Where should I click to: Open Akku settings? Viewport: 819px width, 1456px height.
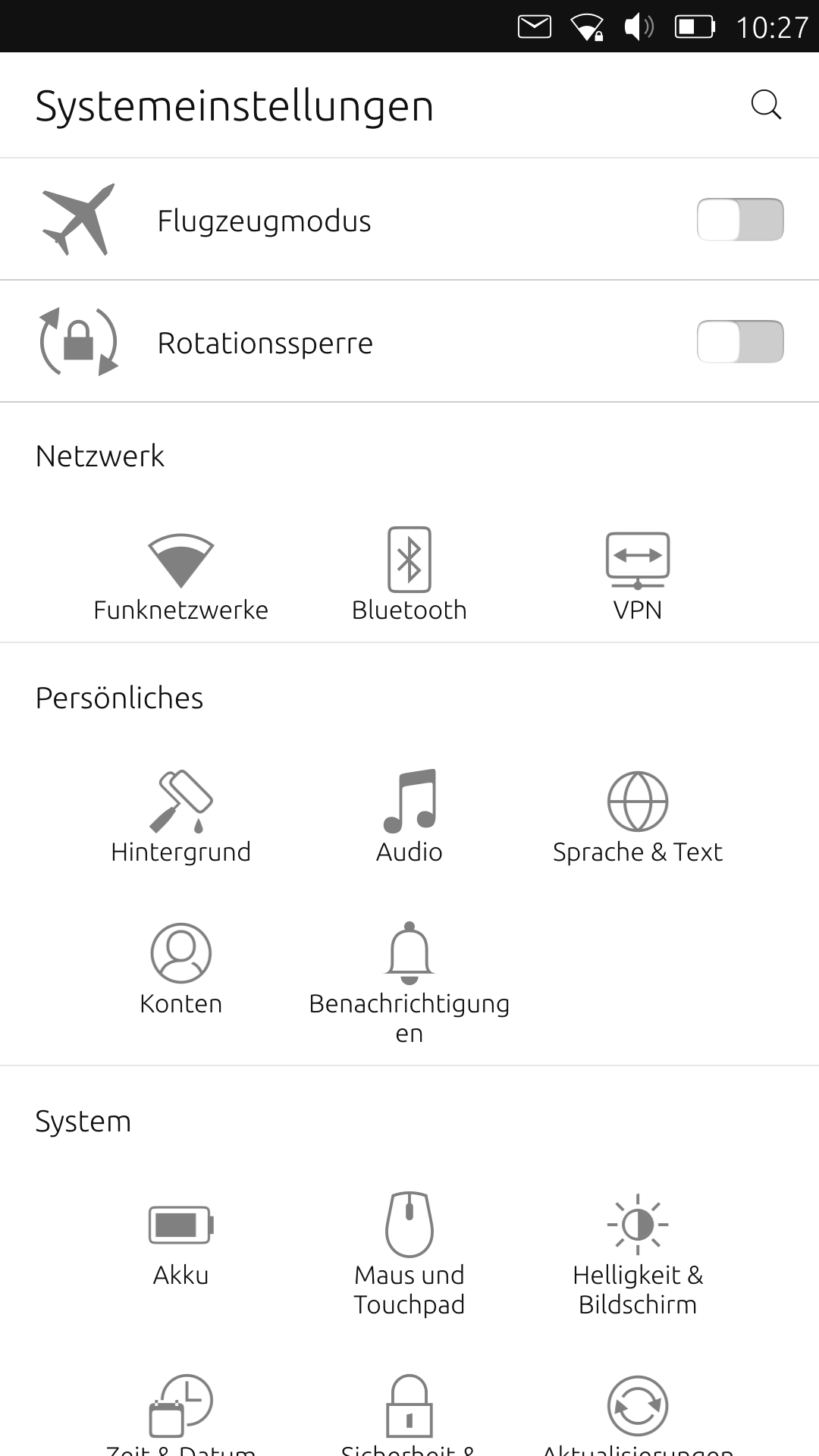(180, 1241)
